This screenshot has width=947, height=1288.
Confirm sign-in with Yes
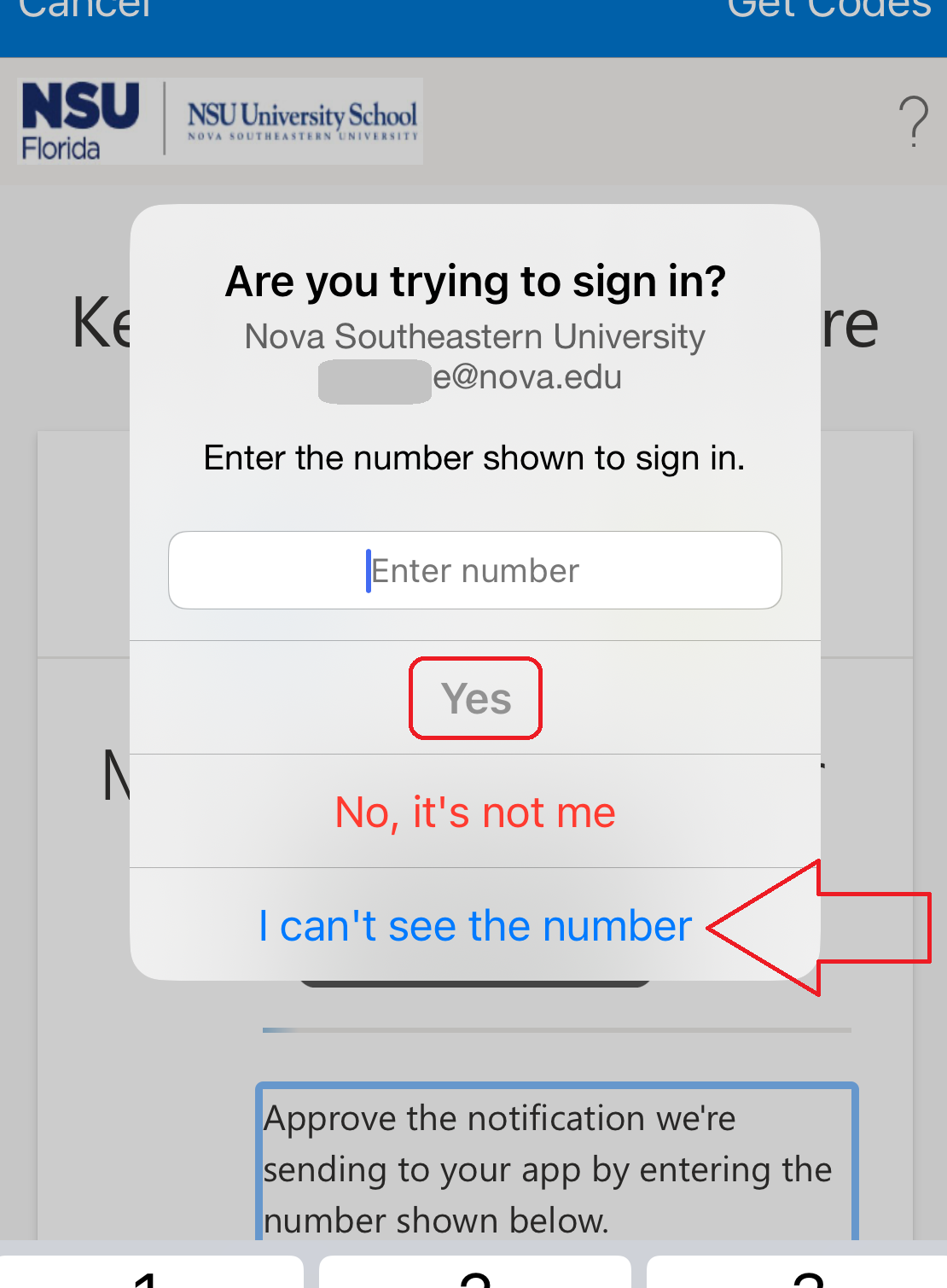(475, 698)
